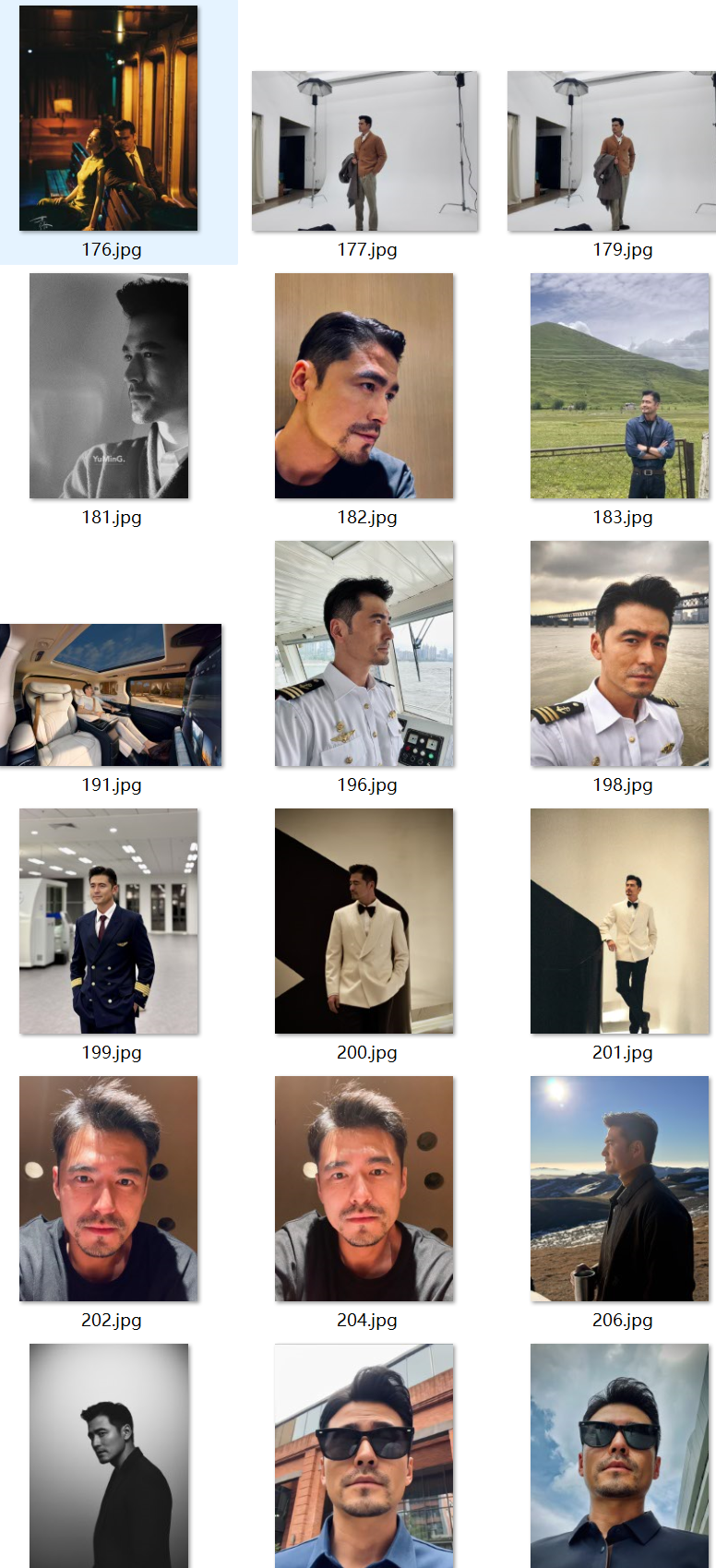
Task: Select the 177.jpg thumbnail
Action: tap(364, 151)
